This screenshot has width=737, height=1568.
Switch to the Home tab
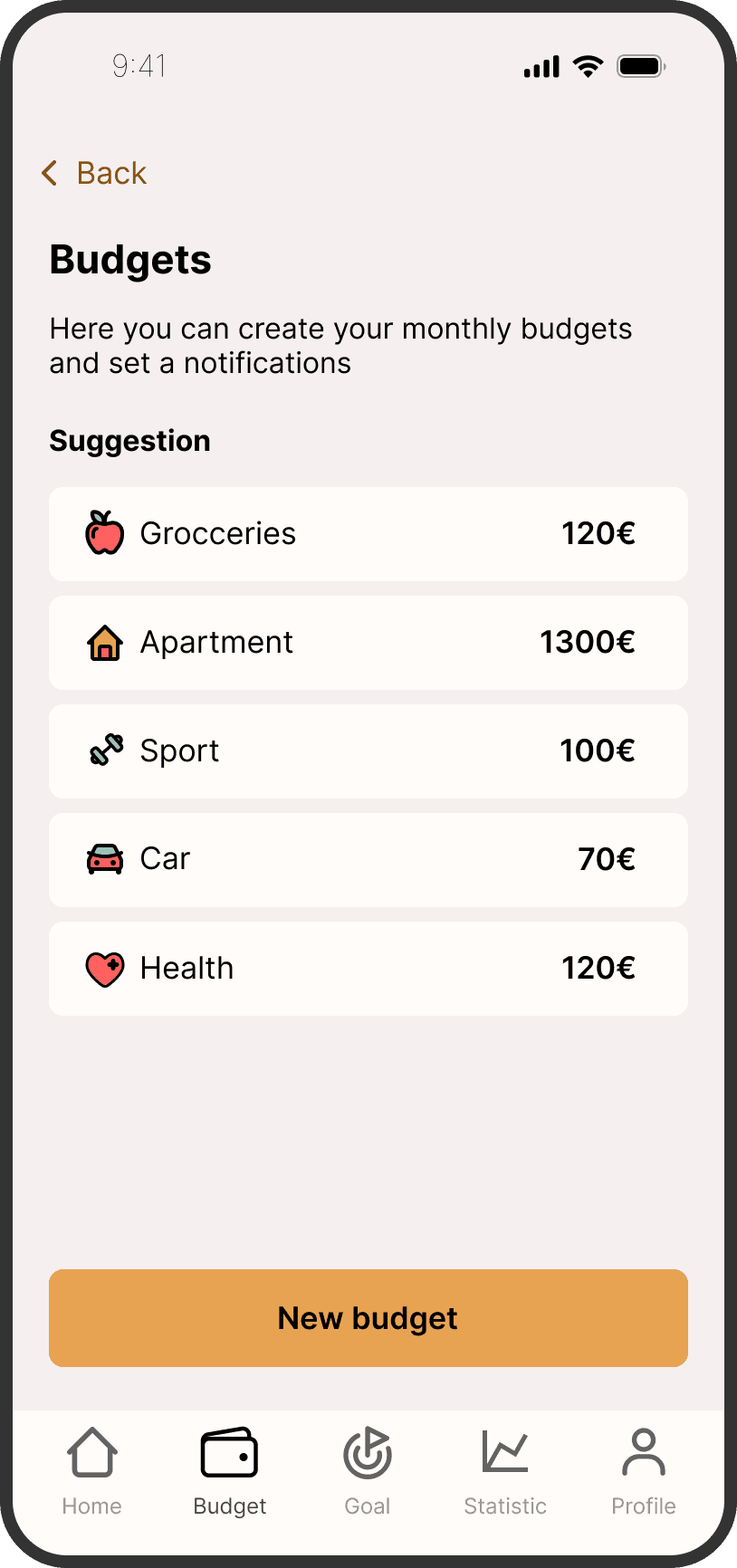pyautogui.click(x=92, y=1470)
